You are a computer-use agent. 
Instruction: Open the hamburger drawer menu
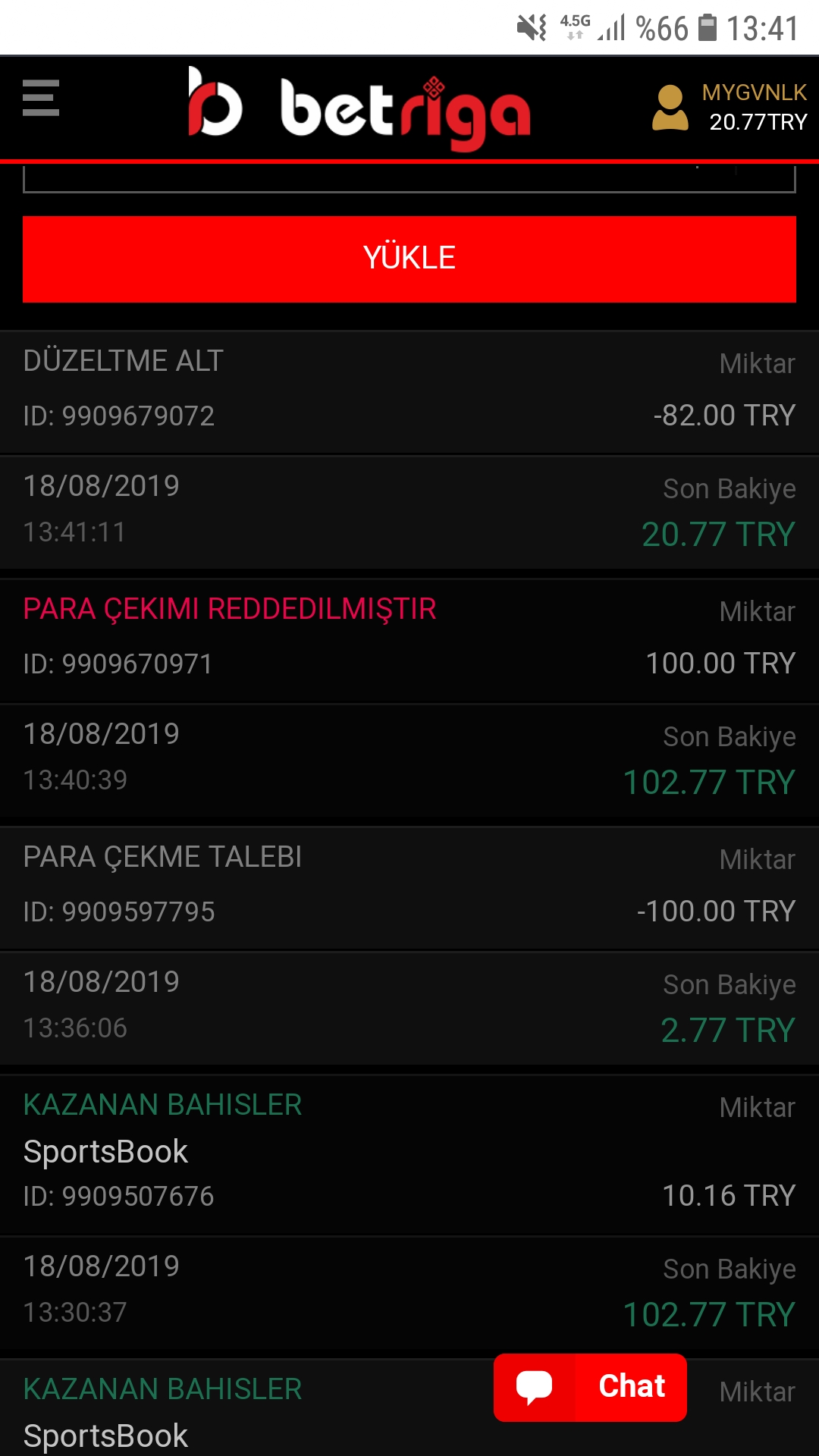pos(41,98)
